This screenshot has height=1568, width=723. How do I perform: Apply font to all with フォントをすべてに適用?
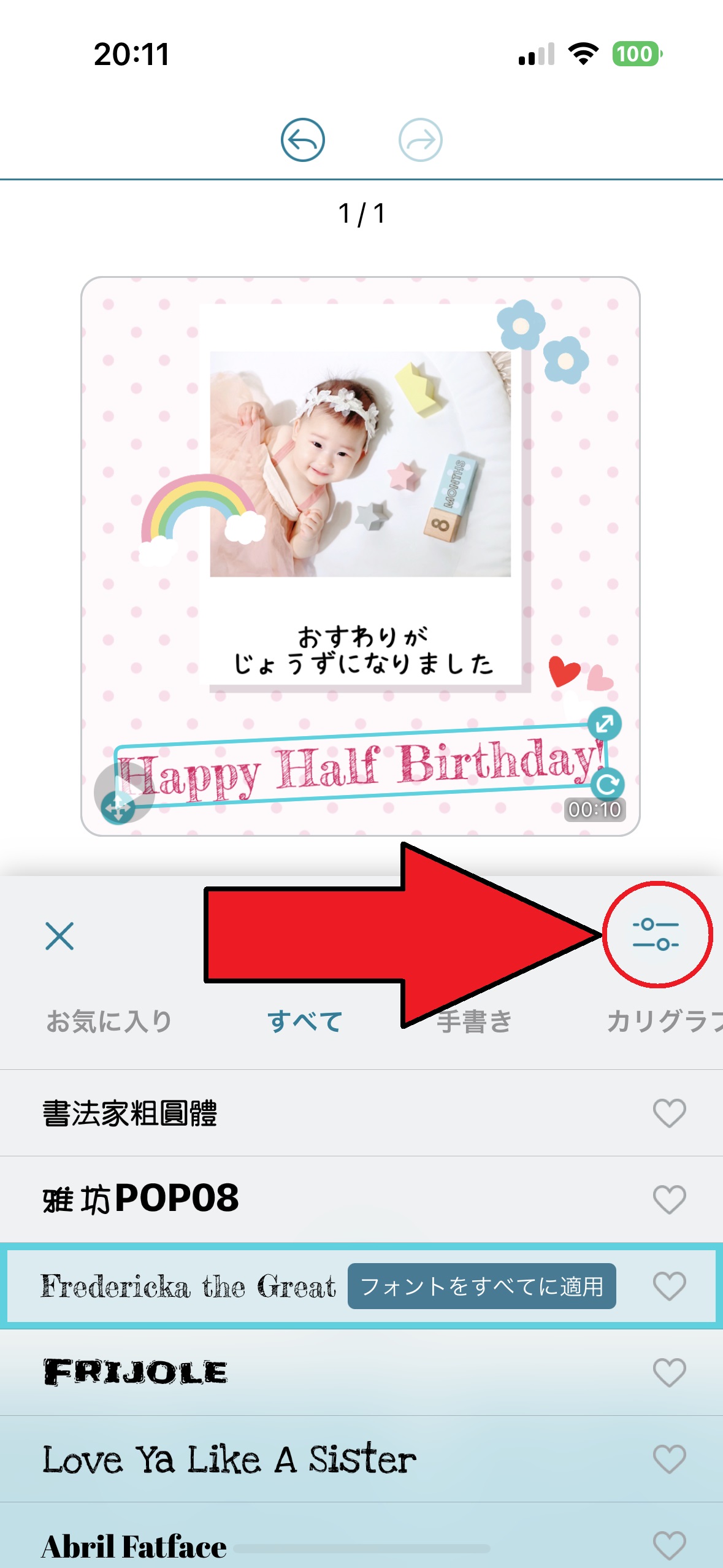tap(481, 1286)
